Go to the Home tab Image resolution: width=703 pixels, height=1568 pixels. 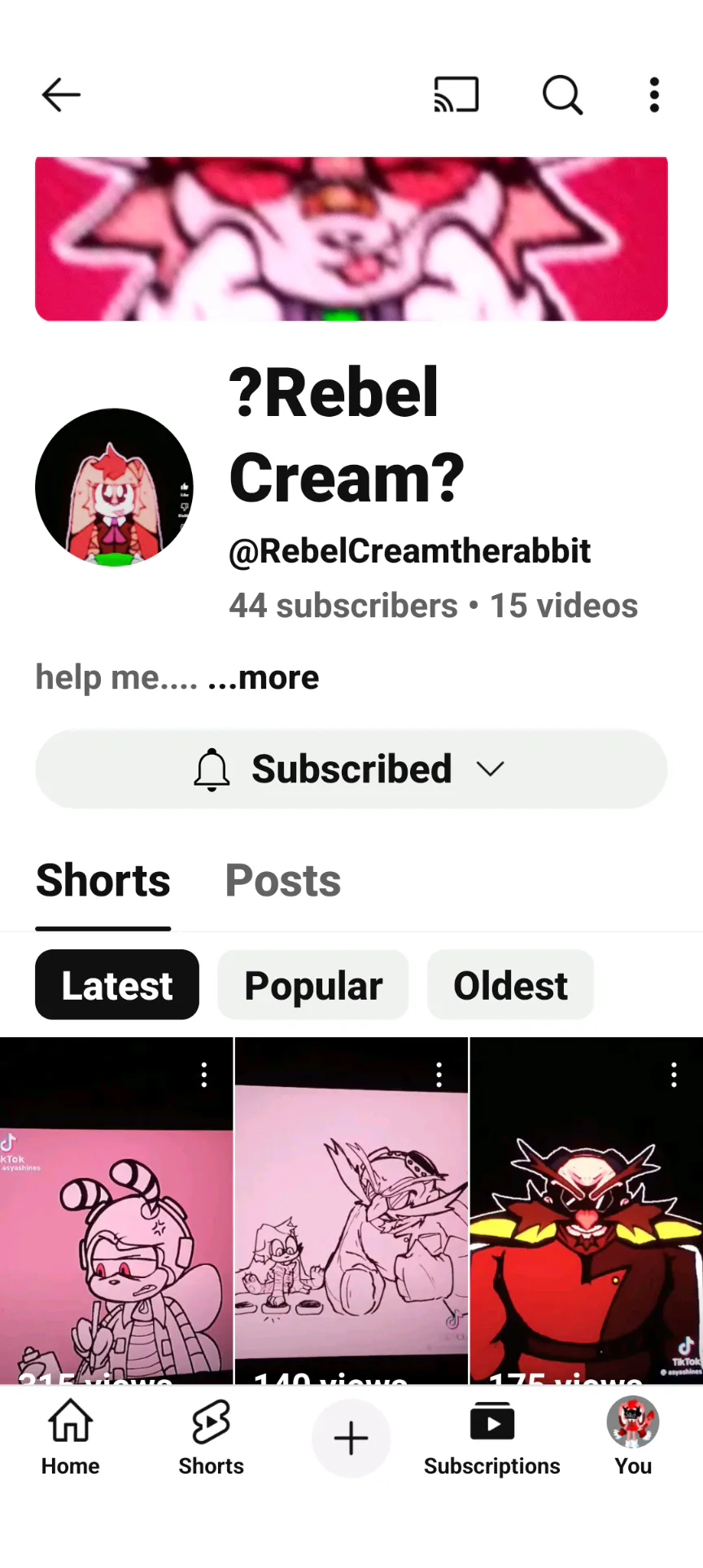pyautogui.click(x=71, y=1438)
